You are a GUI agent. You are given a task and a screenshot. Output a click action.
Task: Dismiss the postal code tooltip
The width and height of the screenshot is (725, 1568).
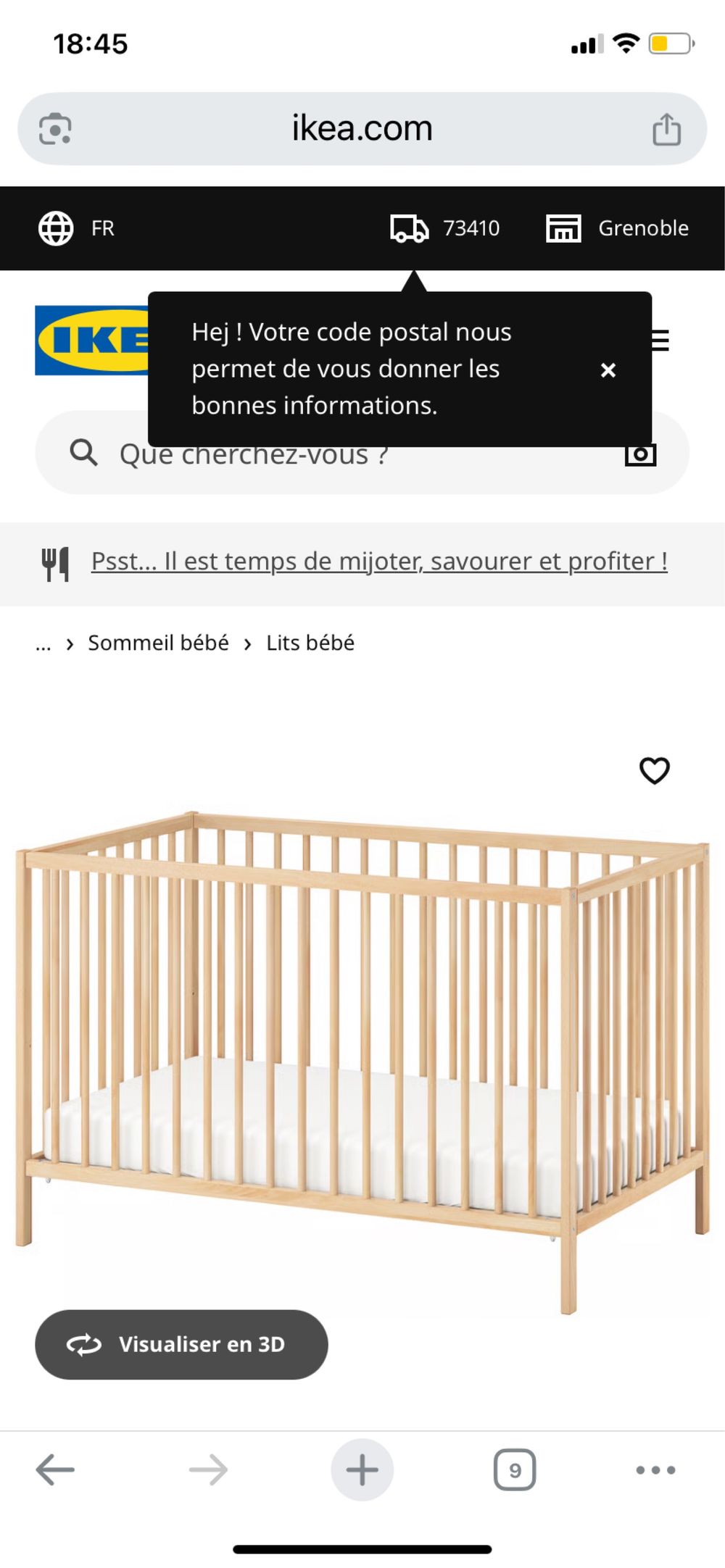pyautogui.click(x=608, y=370)
